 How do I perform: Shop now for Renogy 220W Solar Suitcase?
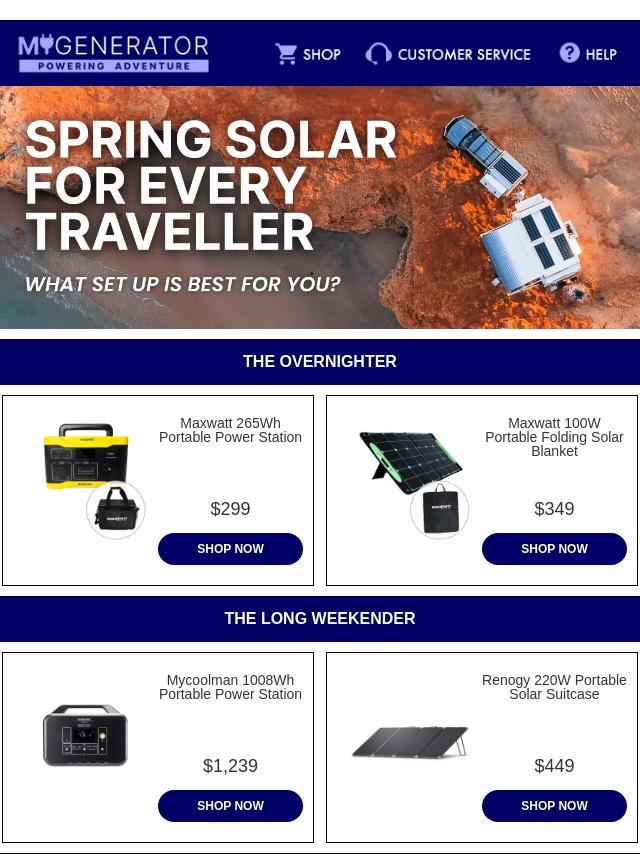pos(554,806)
